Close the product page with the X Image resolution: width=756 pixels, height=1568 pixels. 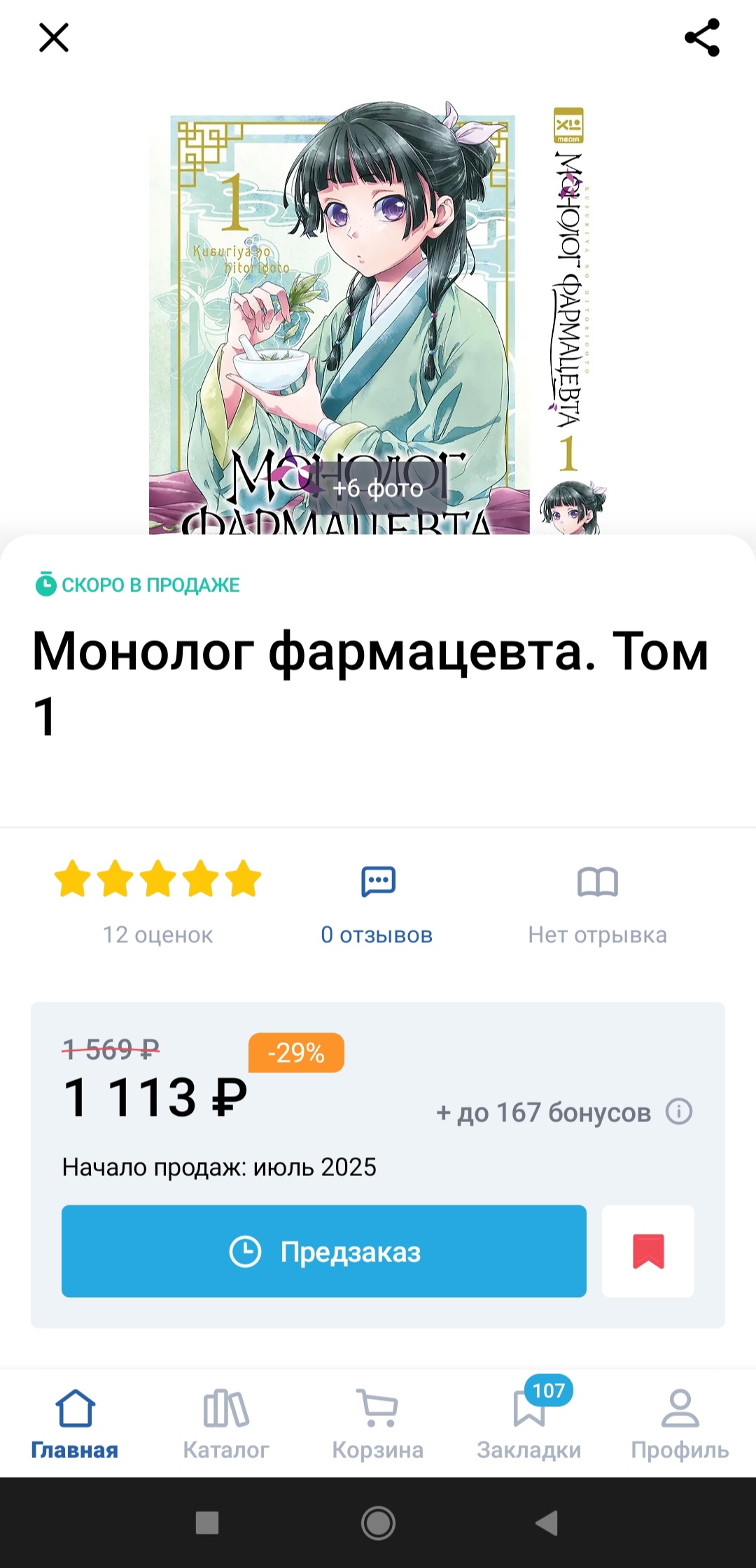click(54, 38)
